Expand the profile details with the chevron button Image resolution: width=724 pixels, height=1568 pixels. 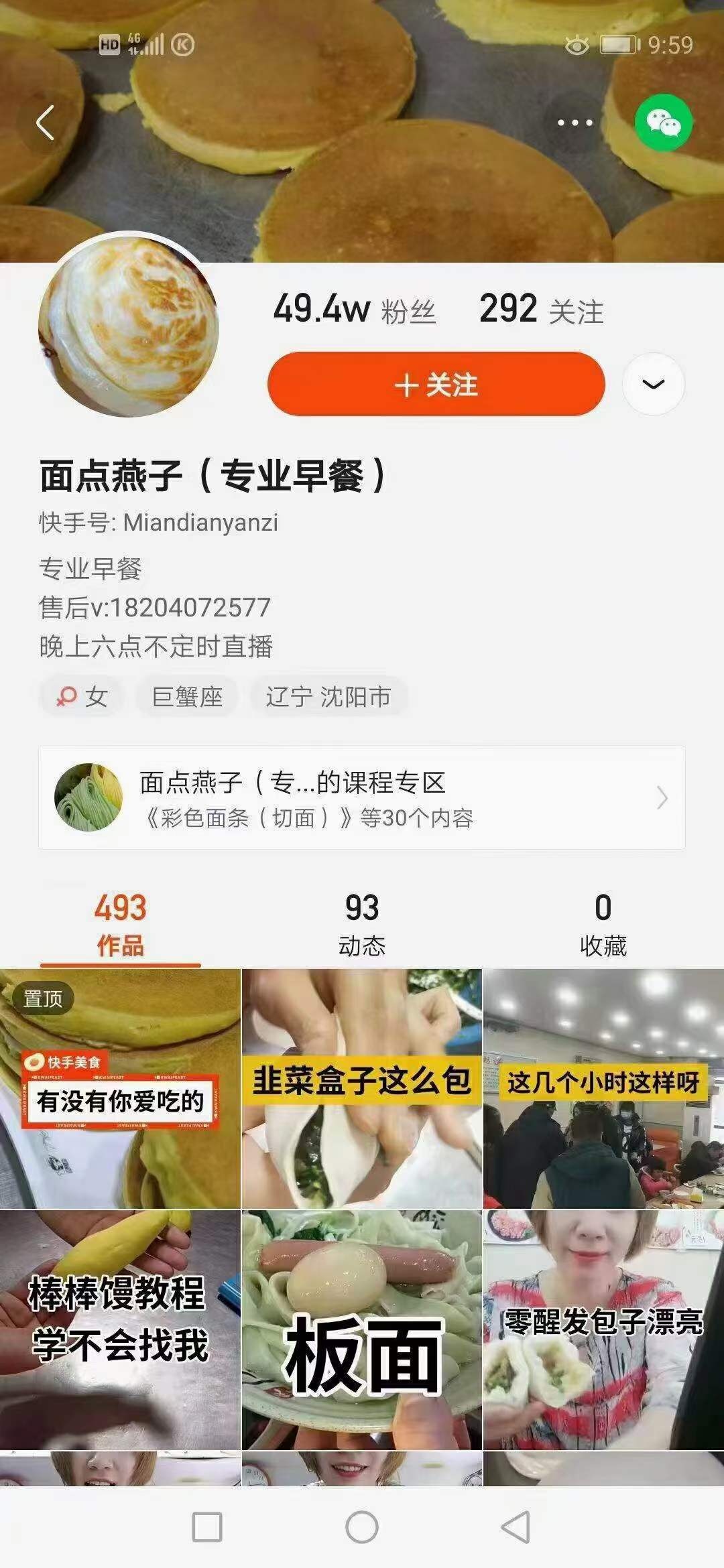click(x=652, y=384)
